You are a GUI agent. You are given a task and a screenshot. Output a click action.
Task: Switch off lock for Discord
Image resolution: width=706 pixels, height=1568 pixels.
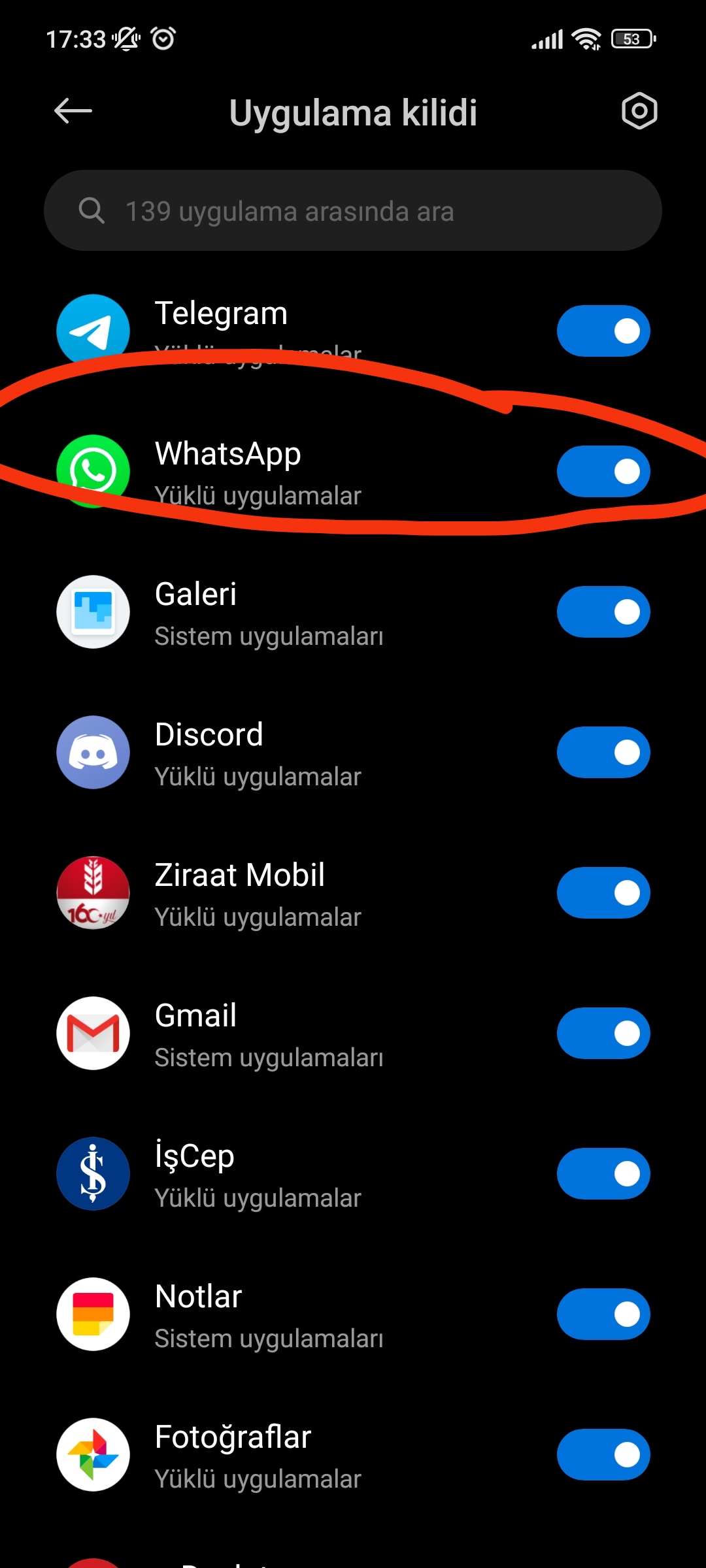[603, 753]
